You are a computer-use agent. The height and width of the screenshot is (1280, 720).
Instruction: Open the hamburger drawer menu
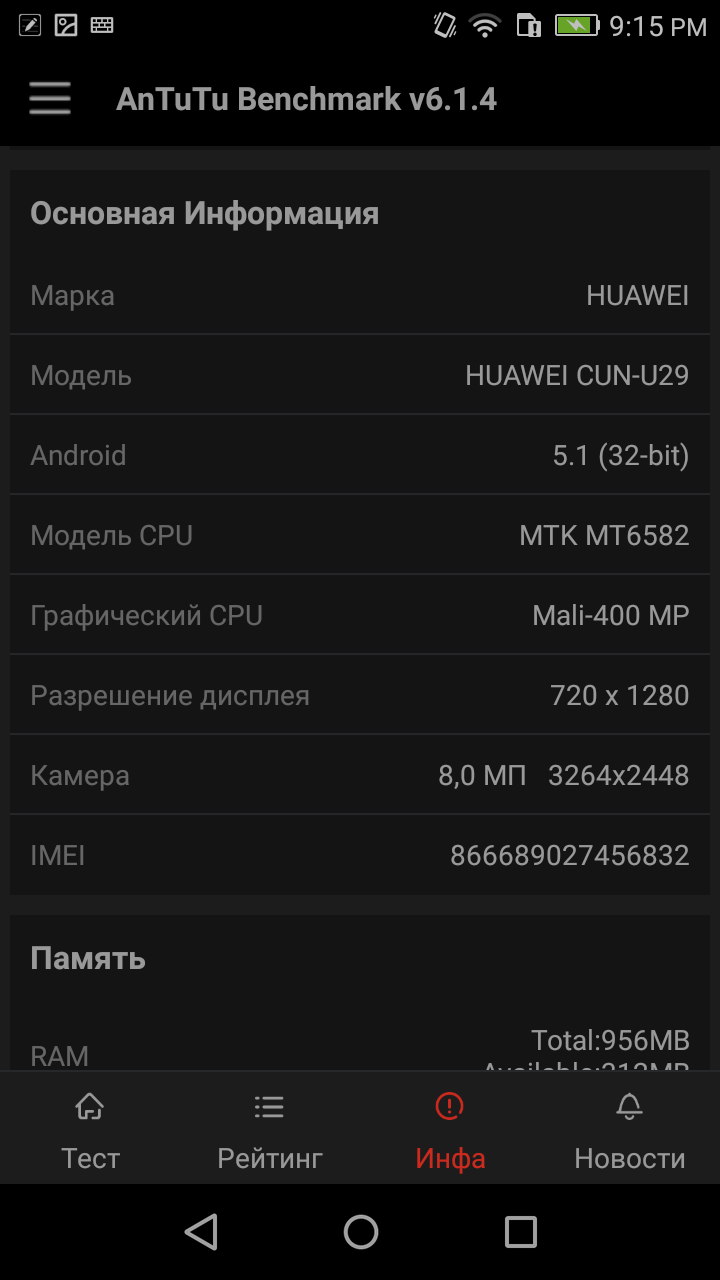49,99
